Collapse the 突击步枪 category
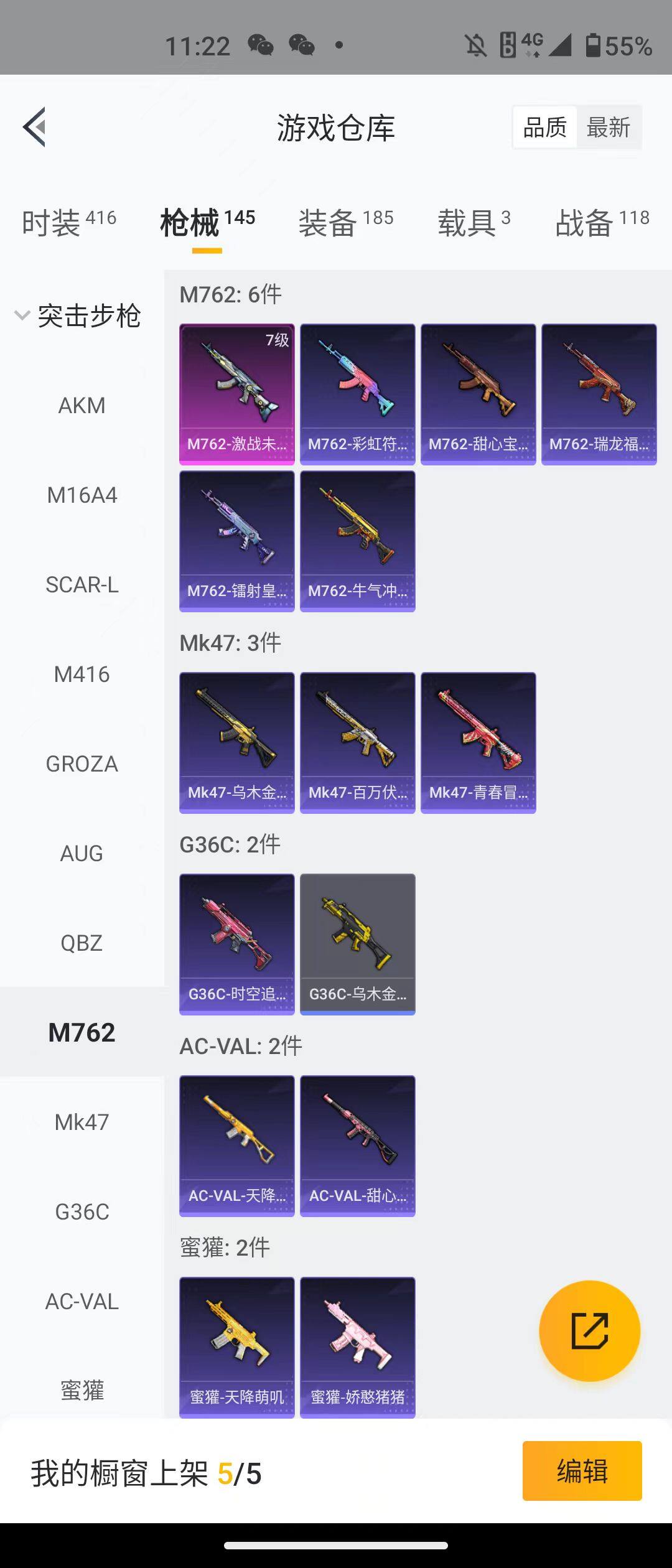Image resolution: width=672 pixels, height=1568 pixels. coord(78,316)
